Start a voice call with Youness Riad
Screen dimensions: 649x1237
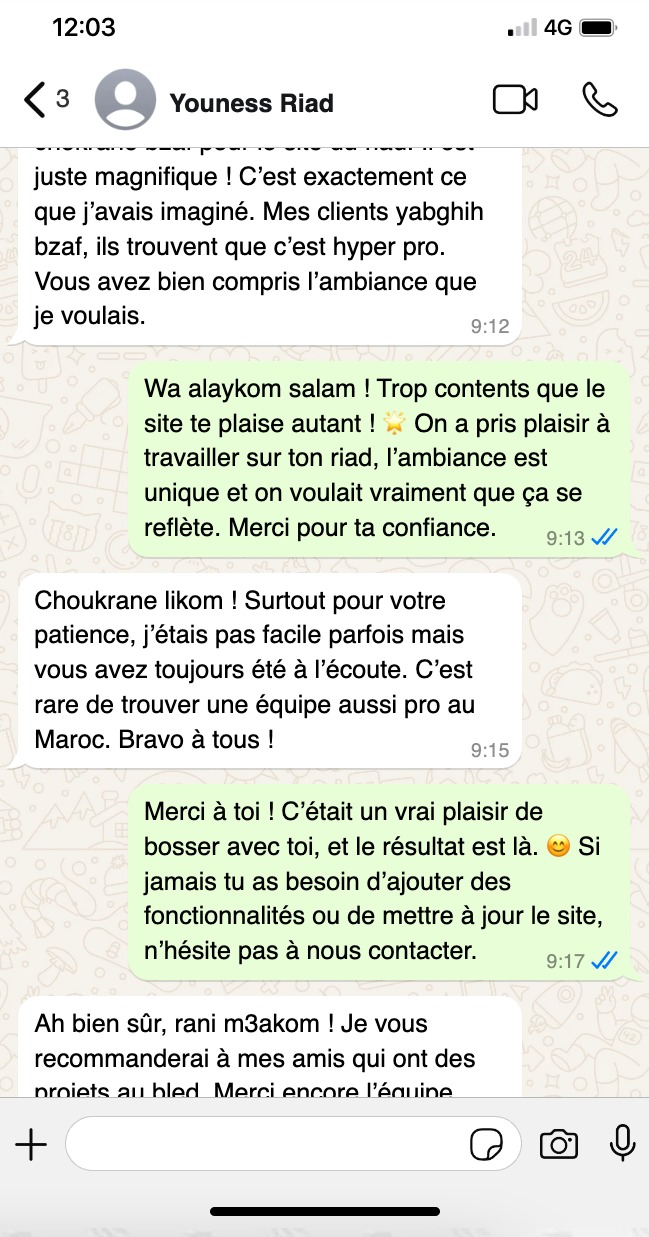pyautogui.click(x=599, y=100)
